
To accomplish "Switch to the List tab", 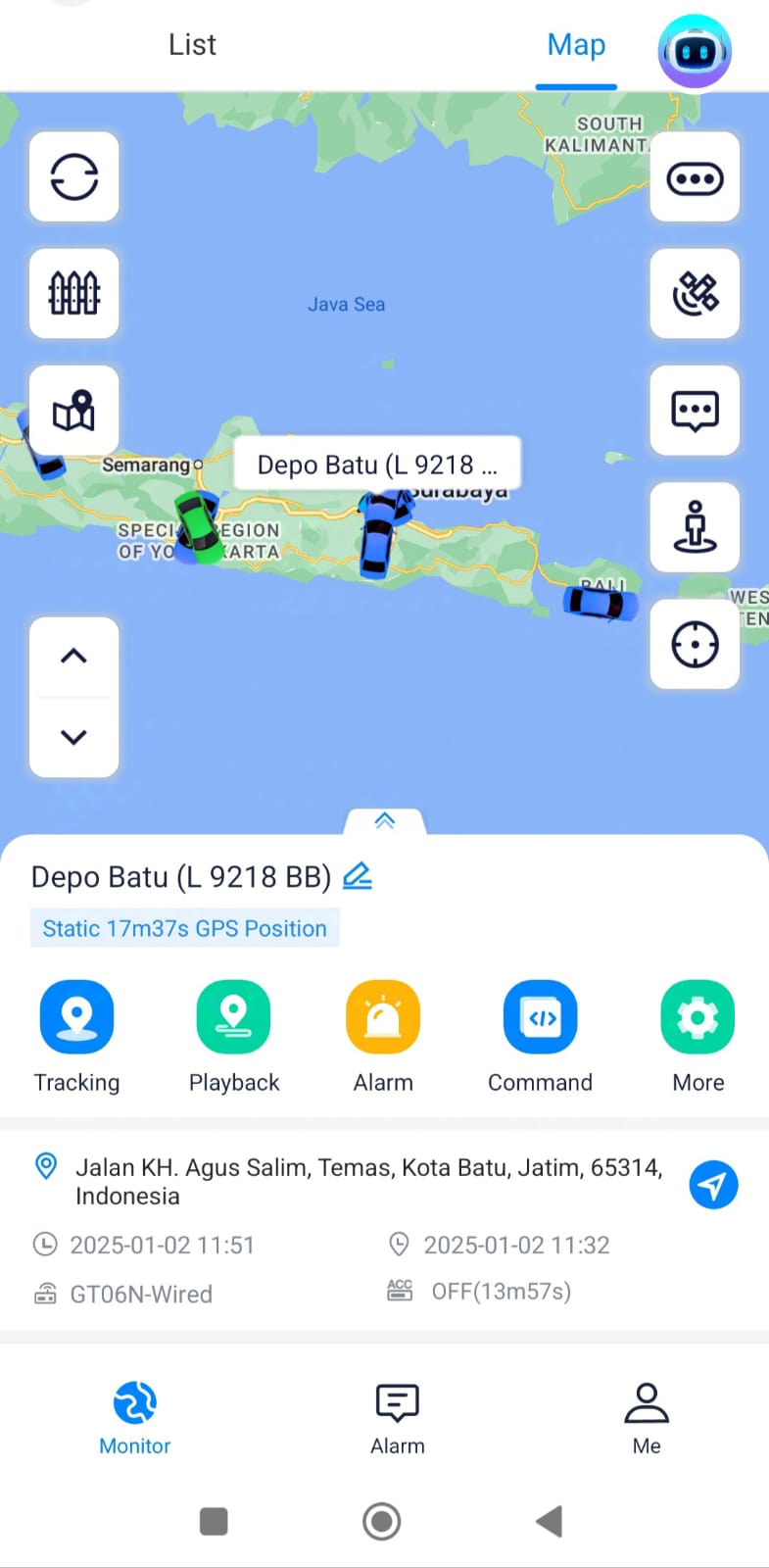I will (x=192, y=45).
